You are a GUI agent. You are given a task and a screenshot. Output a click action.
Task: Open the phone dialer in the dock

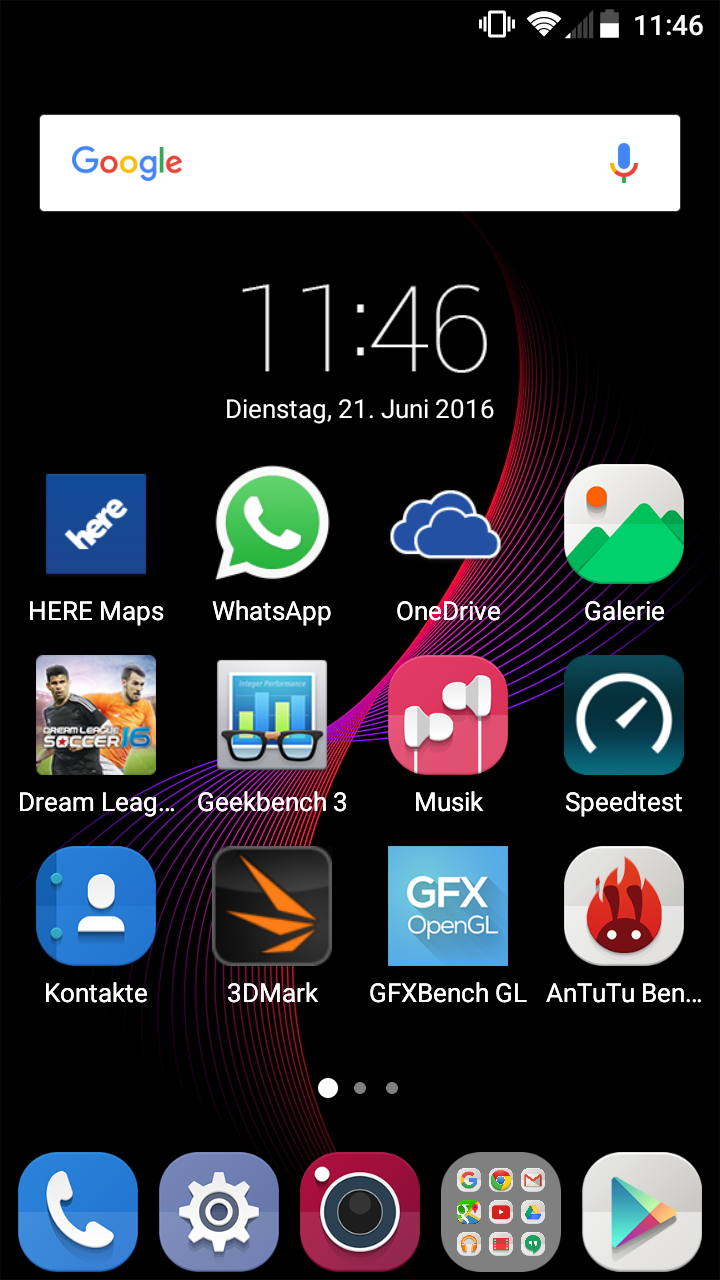(x=78, y=1212)
